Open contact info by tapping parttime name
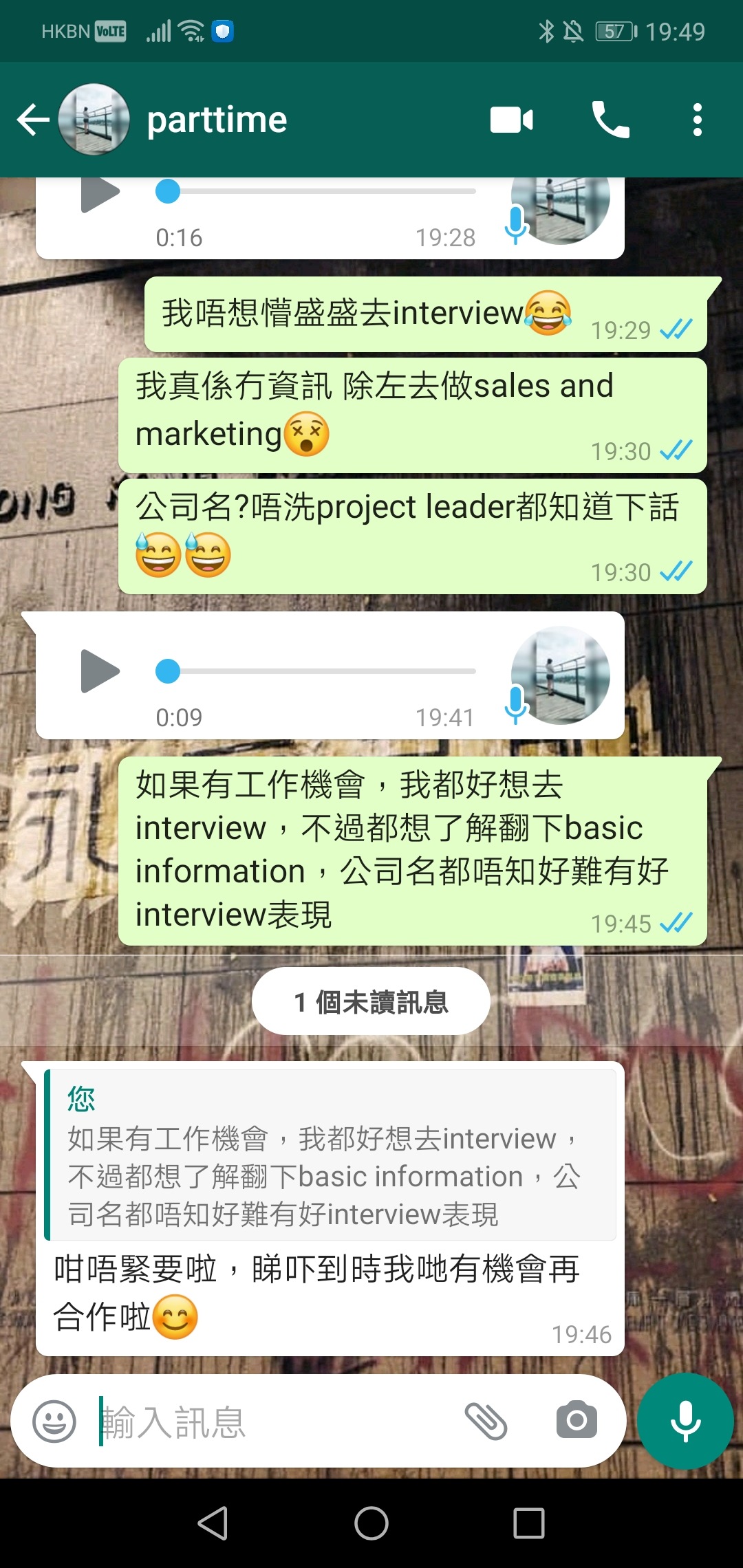 215,118
